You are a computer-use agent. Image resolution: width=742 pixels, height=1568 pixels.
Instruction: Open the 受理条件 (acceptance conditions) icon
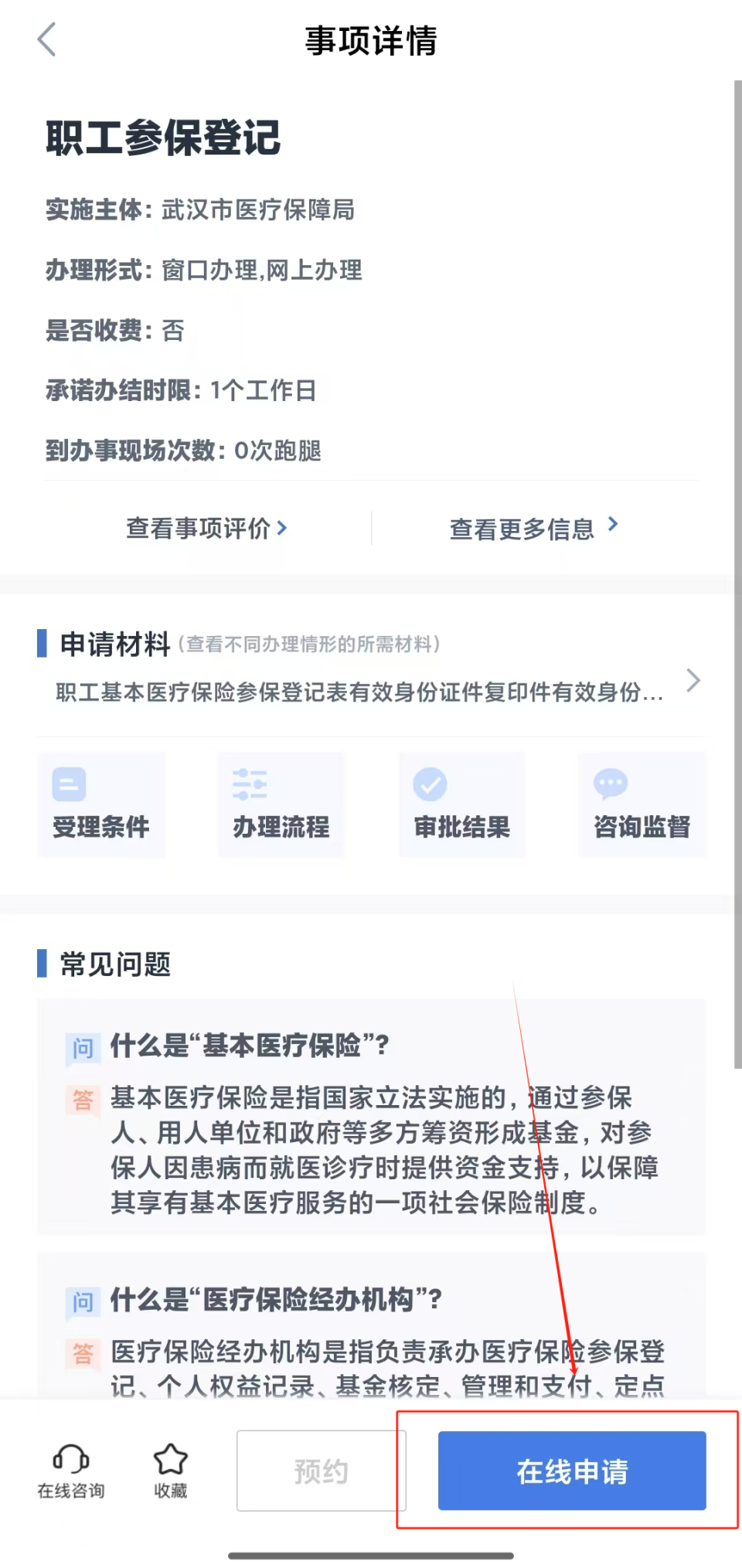[100, 804]
